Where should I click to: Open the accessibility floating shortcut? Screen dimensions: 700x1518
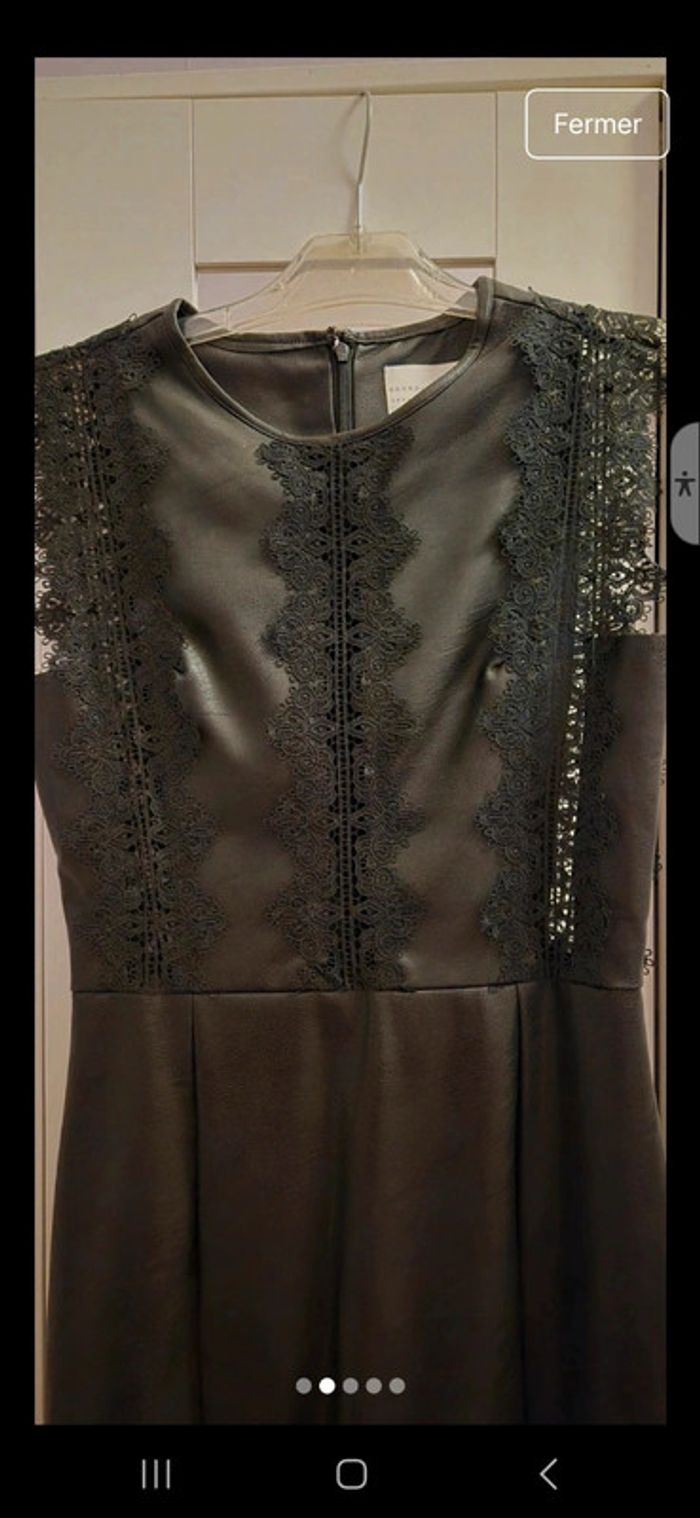[x=685, y=483]
